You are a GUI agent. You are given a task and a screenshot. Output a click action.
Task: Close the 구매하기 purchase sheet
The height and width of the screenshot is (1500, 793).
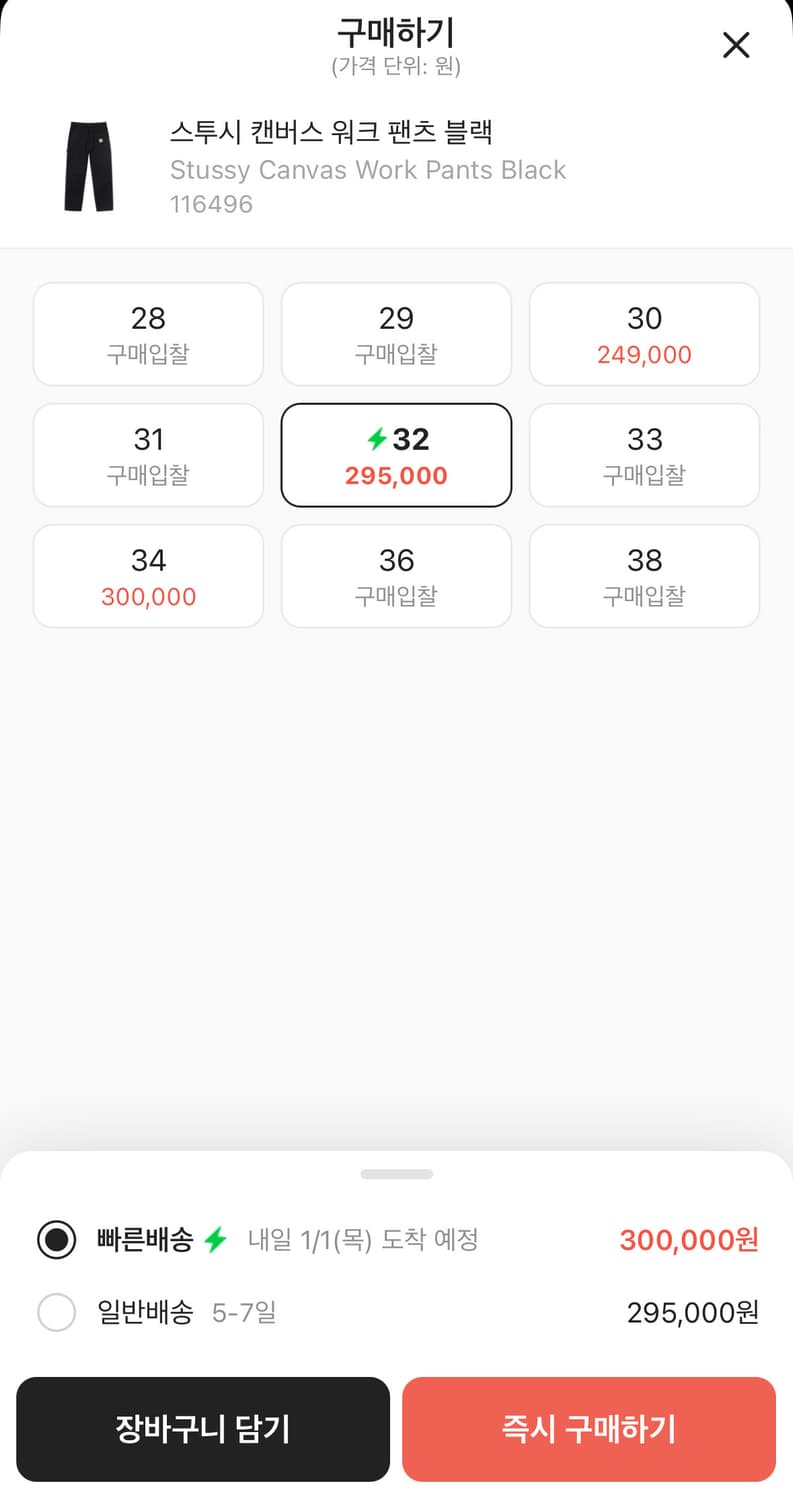736,45
